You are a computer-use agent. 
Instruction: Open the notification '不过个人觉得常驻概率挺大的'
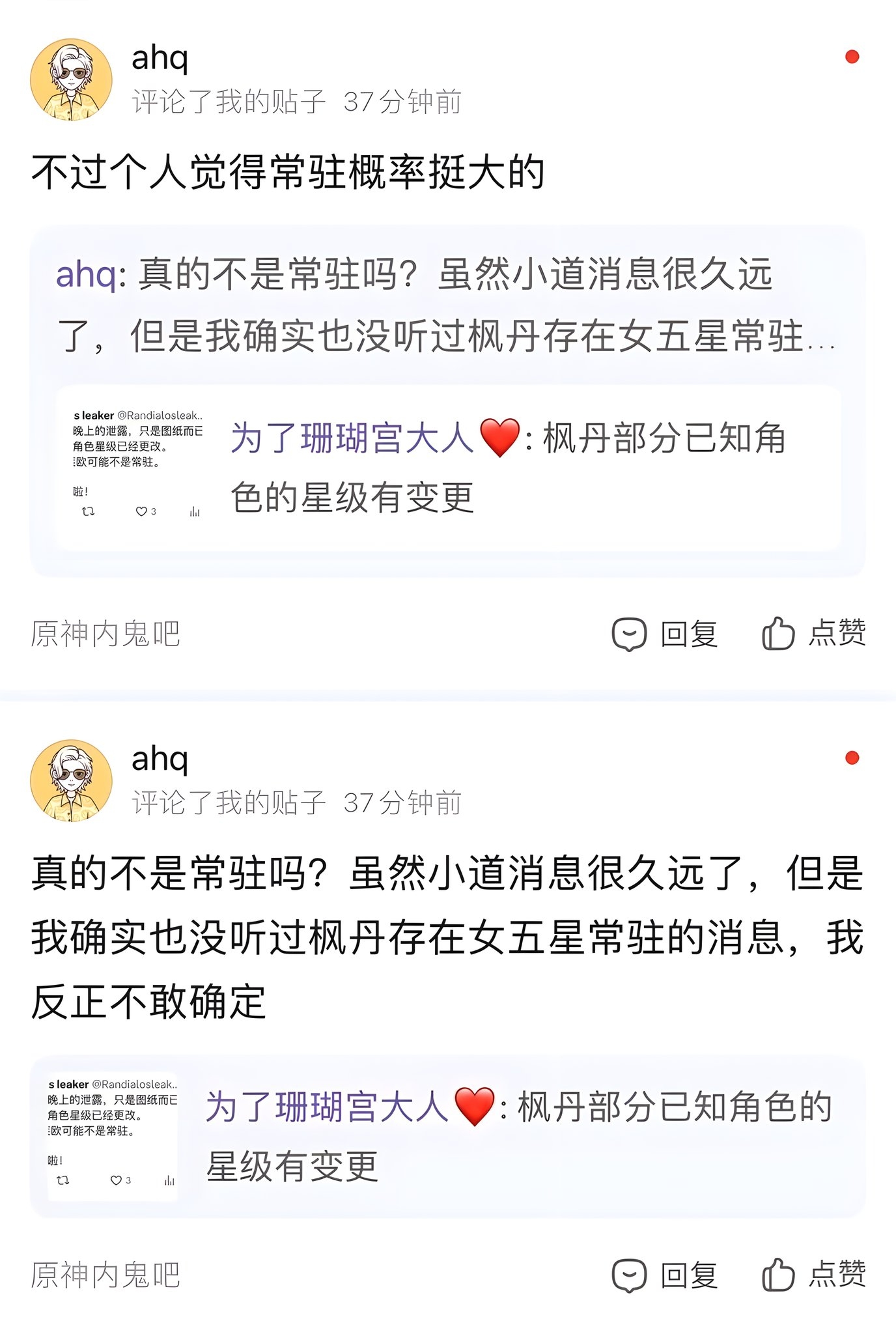(288, 173)
